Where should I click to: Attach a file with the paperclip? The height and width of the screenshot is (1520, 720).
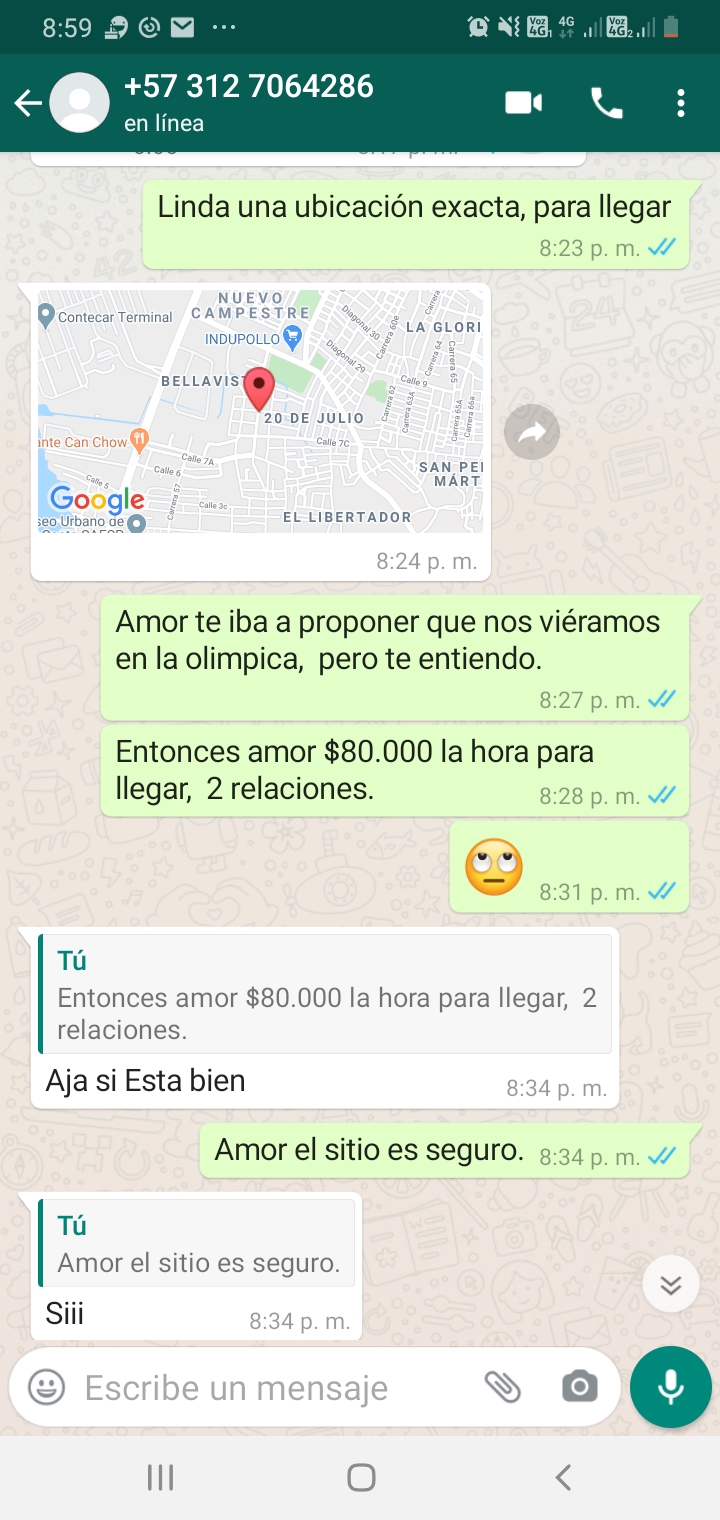coord(503,1387)
